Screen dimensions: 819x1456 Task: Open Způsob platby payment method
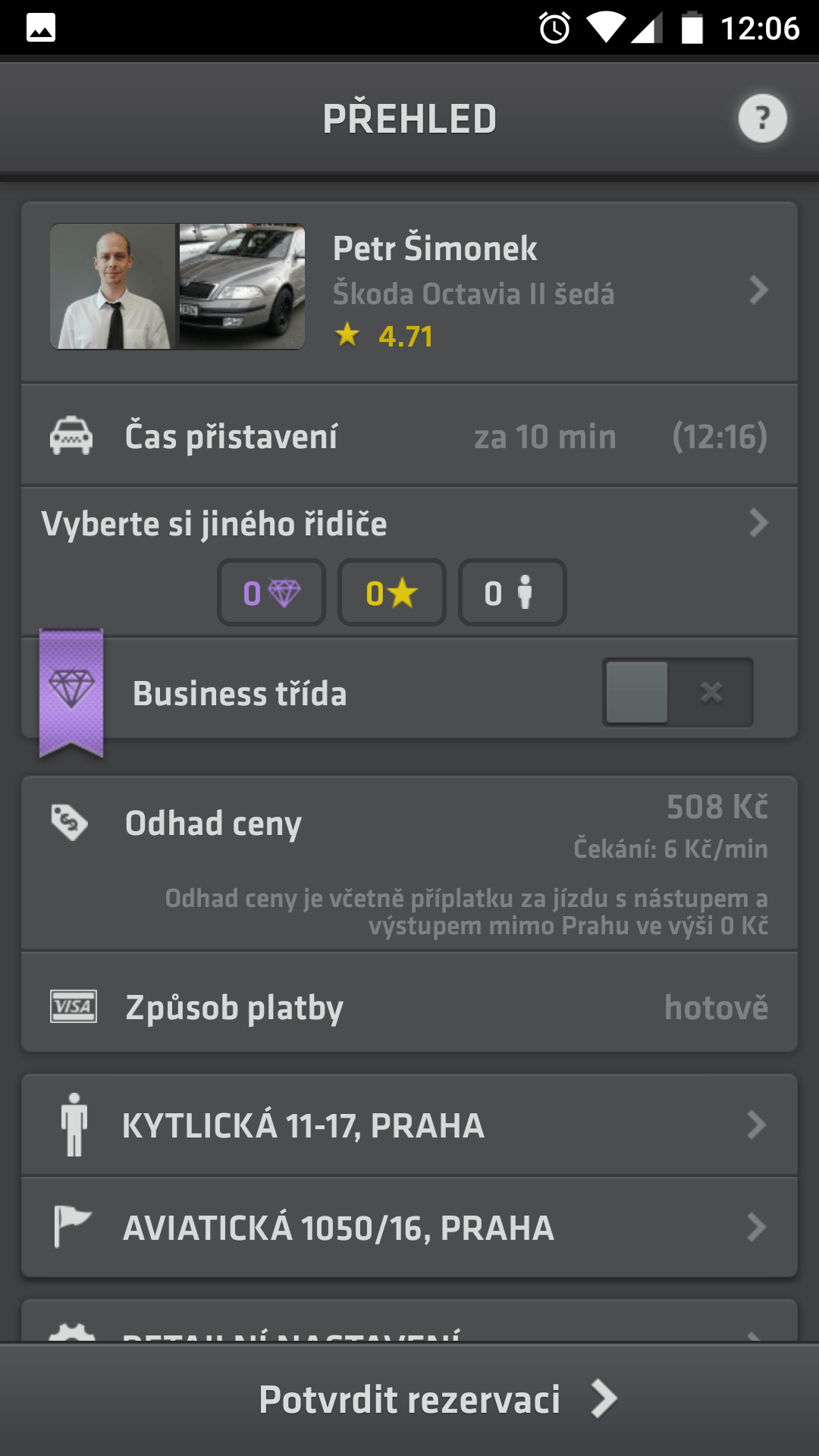tap(409, 1007)
